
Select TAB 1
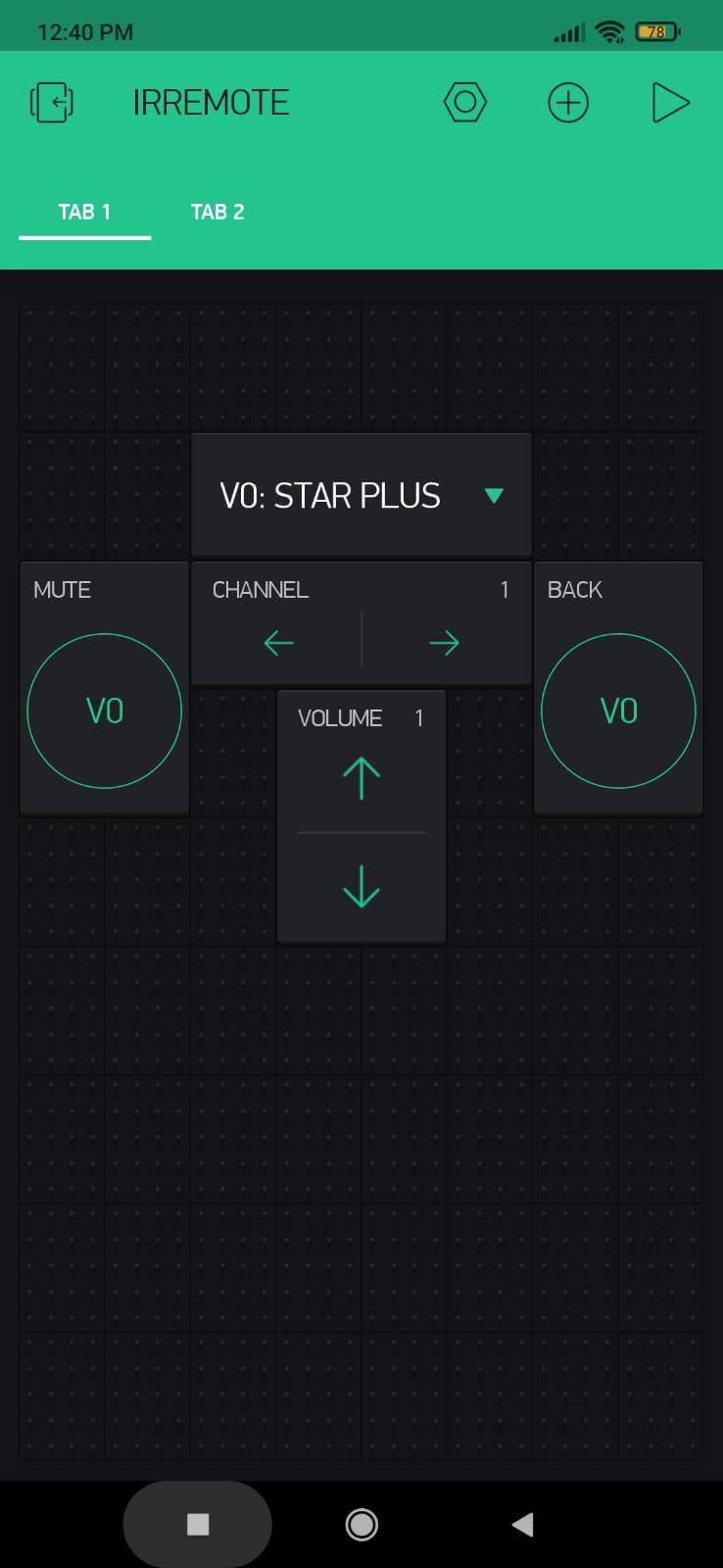[84, 212]
